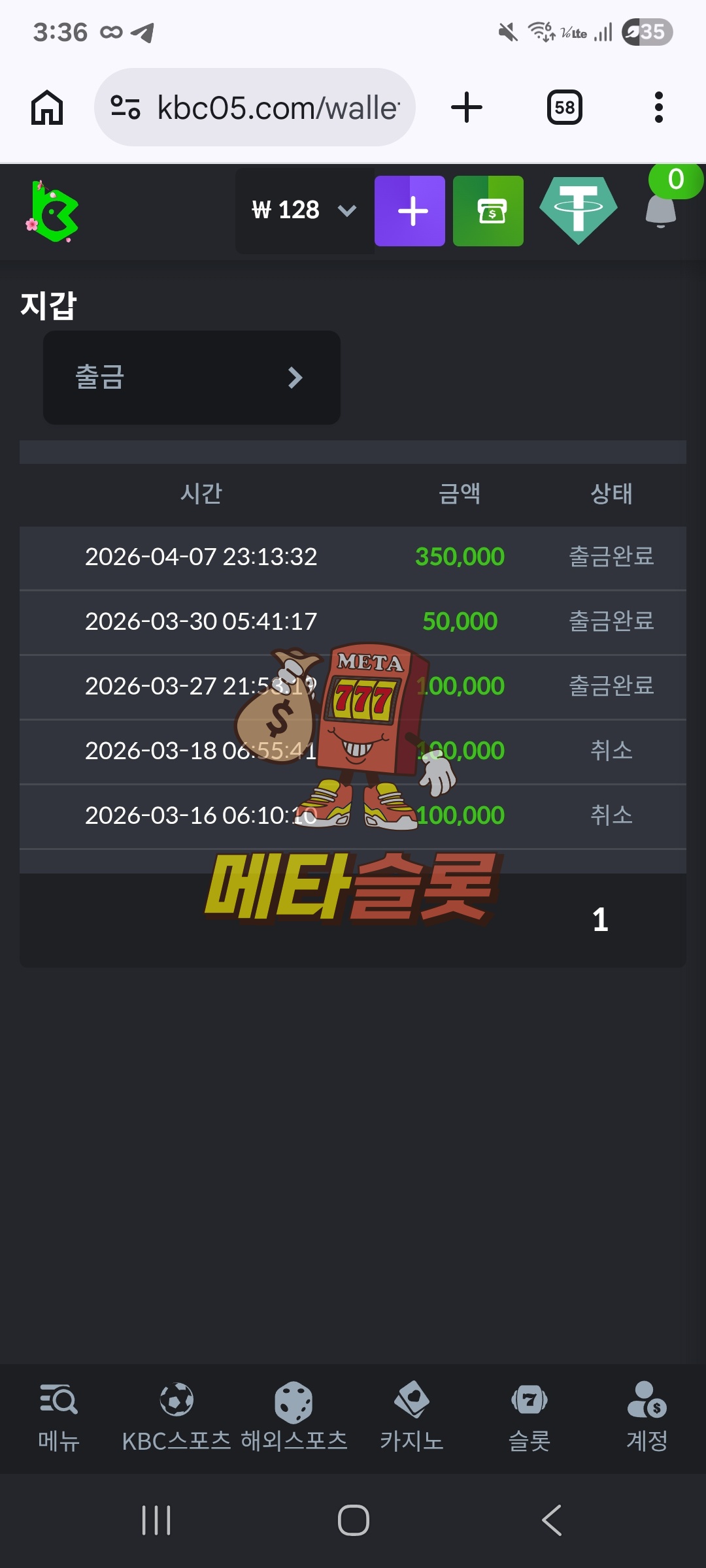Go to the KBC site logo home
706x1568 pixels.
click(x=52, y=212)
